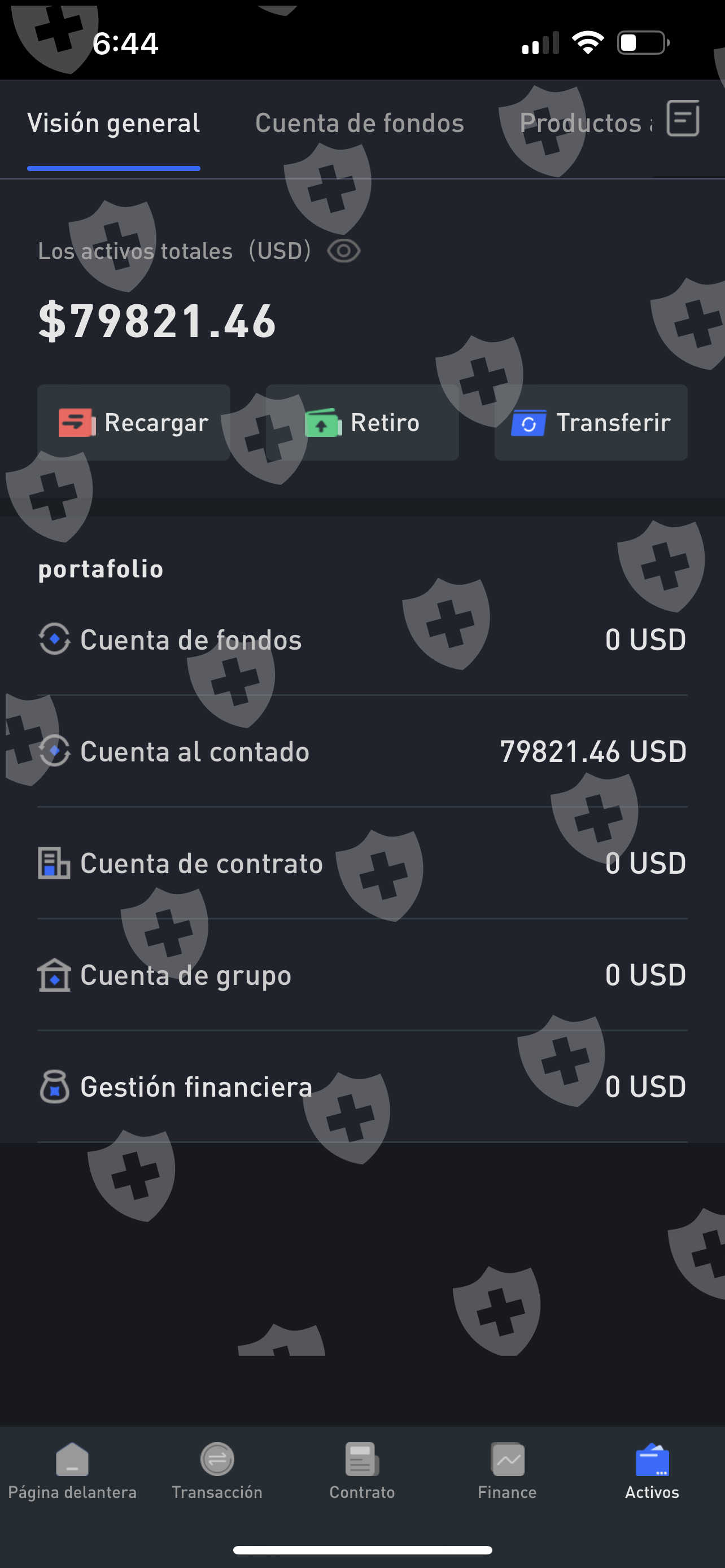The height and width of the screenshot is (1568, 725).
Task: View Cuenta de contrato details
Action: (362, 864)
